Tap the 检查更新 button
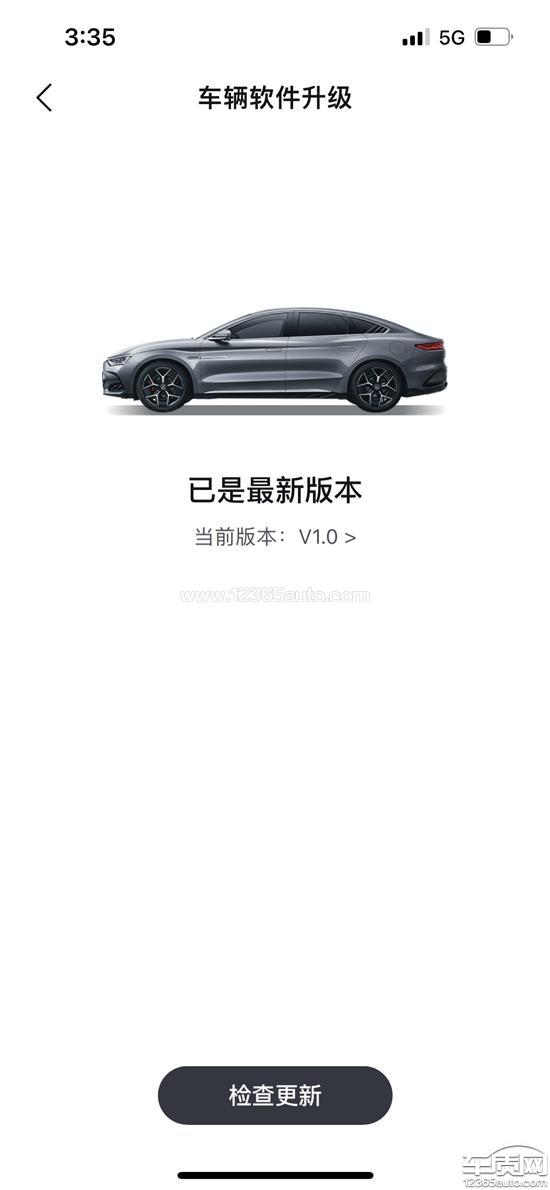 pos(275,1095)
